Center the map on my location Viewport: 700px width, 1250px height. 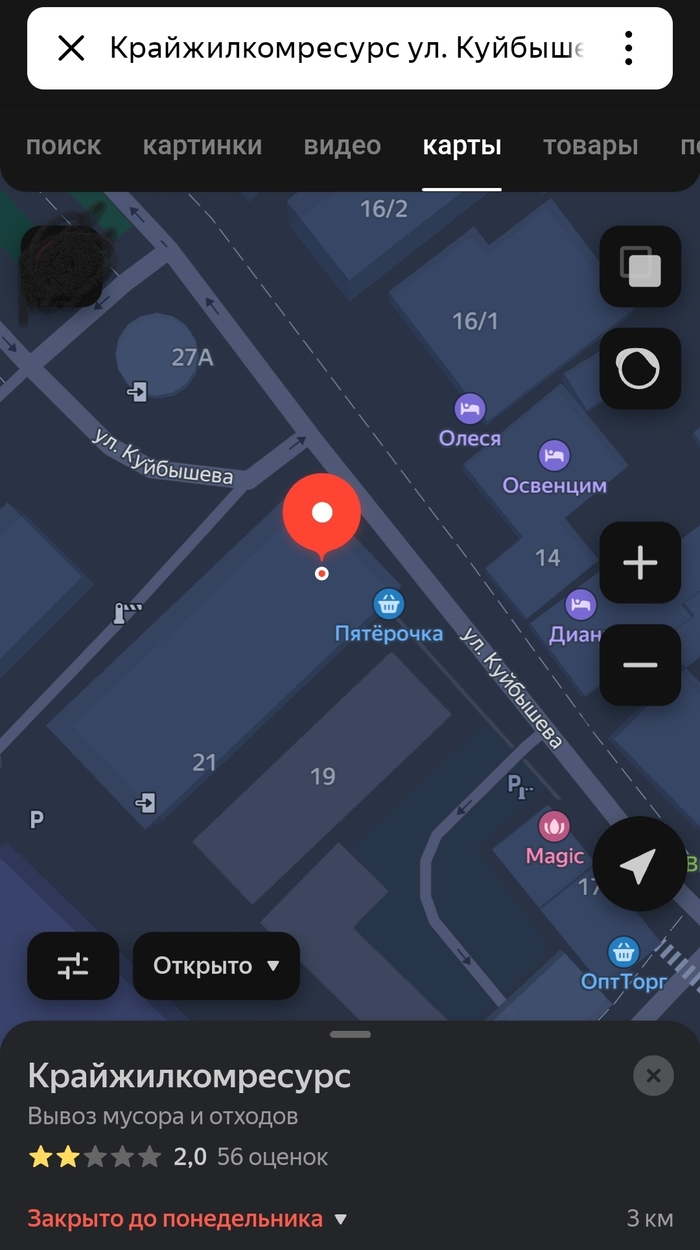pos(639,864)
